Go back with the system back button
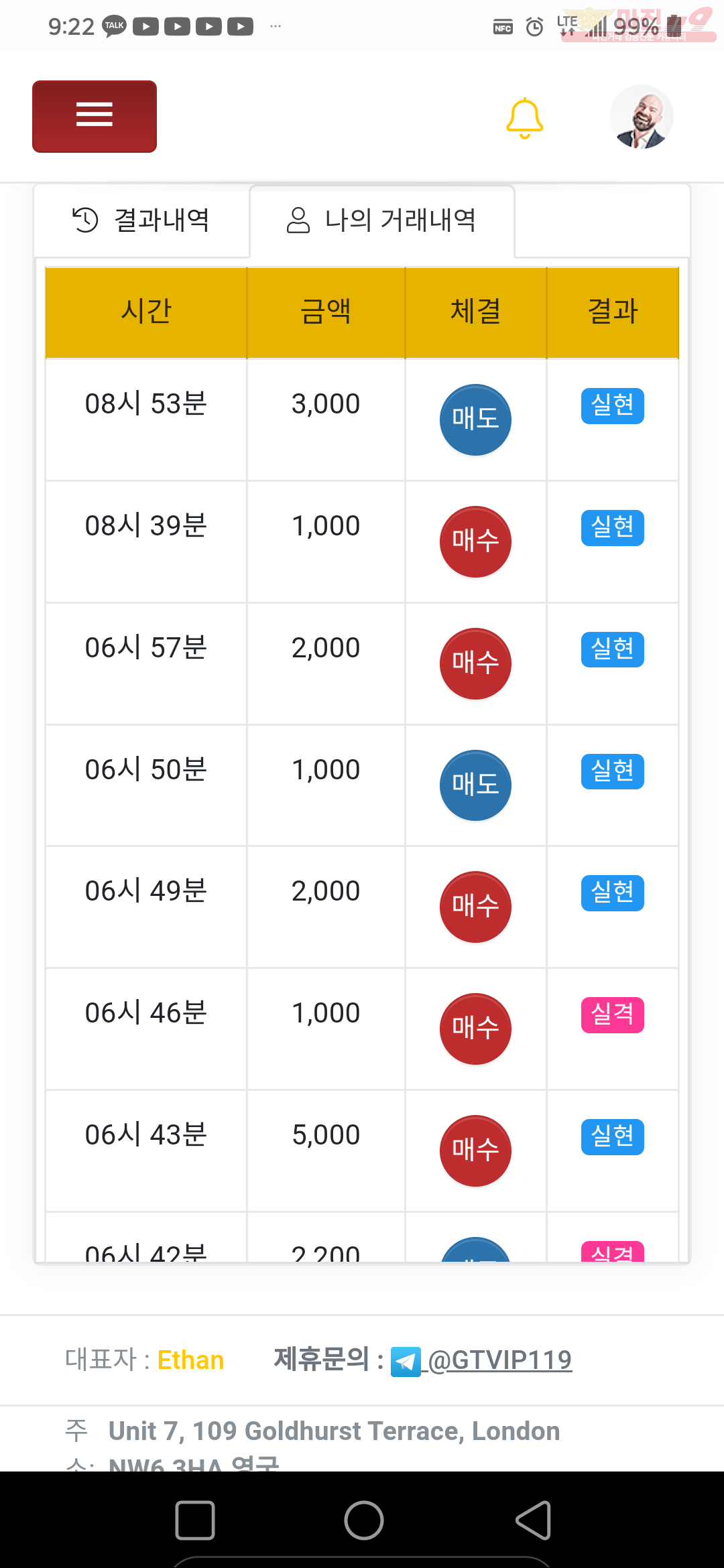The image size is (724, 1568). [x=534, y=1520]
